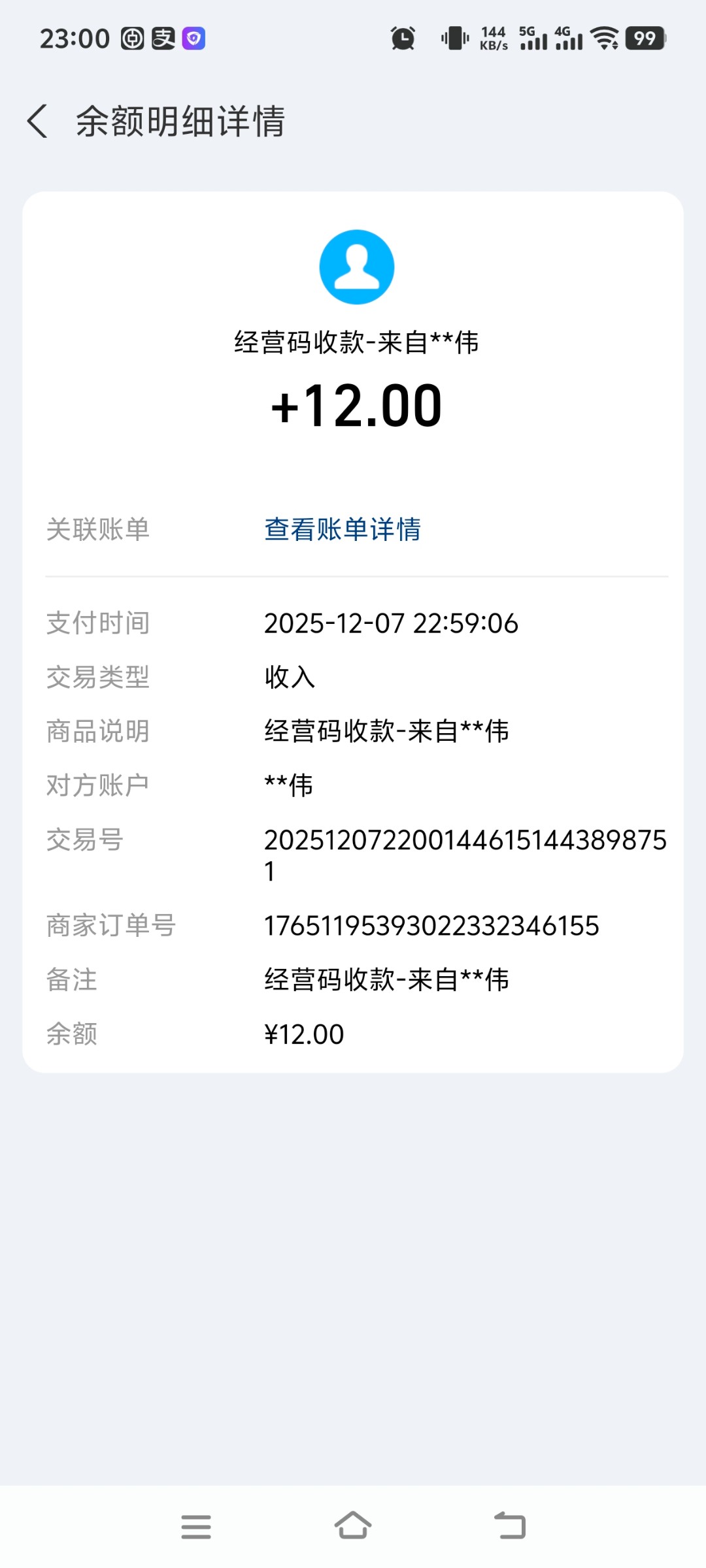706x1568 pixels.
Task: Open the 查看账单详情 link
Action: click(x=343, y=529)
